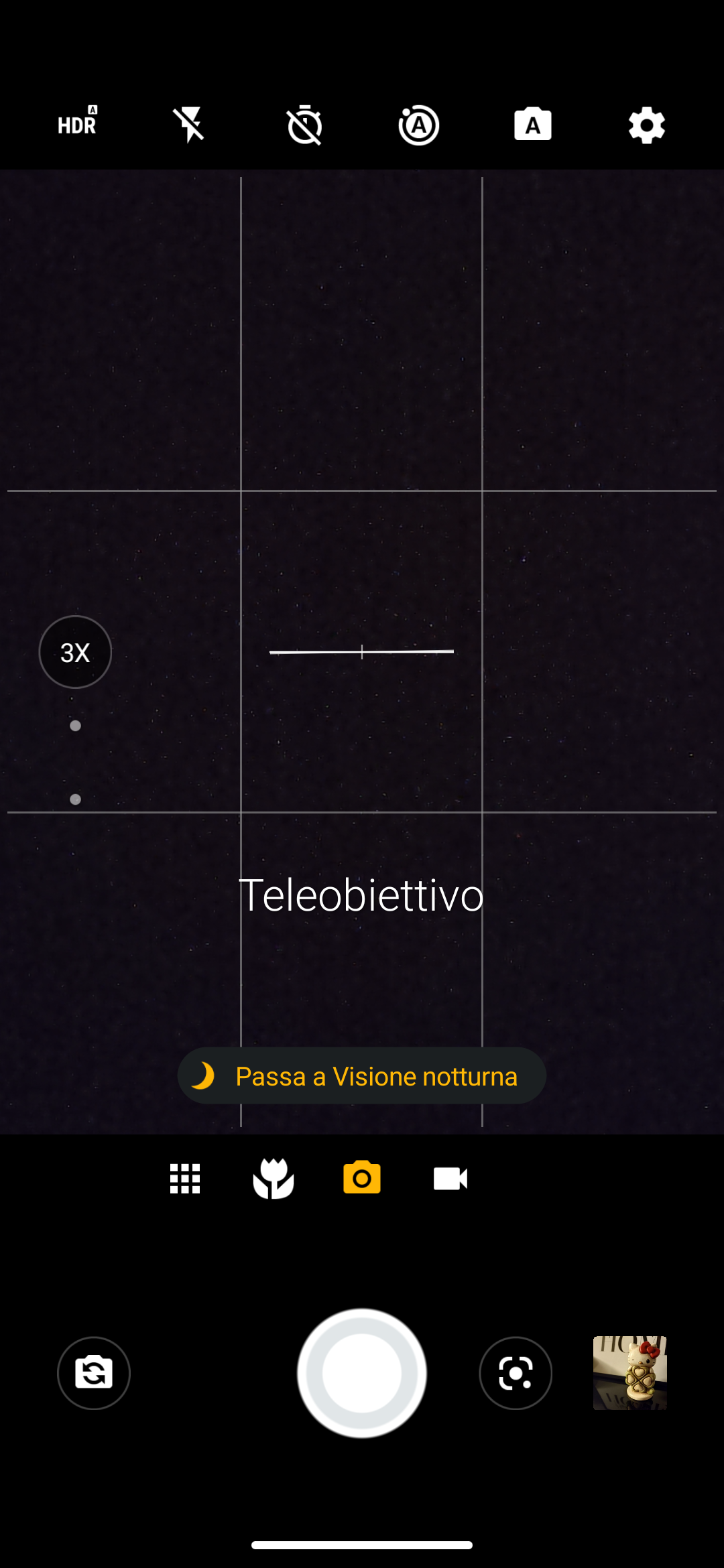
Task: Open the lens scan button
Action: 516,1373
